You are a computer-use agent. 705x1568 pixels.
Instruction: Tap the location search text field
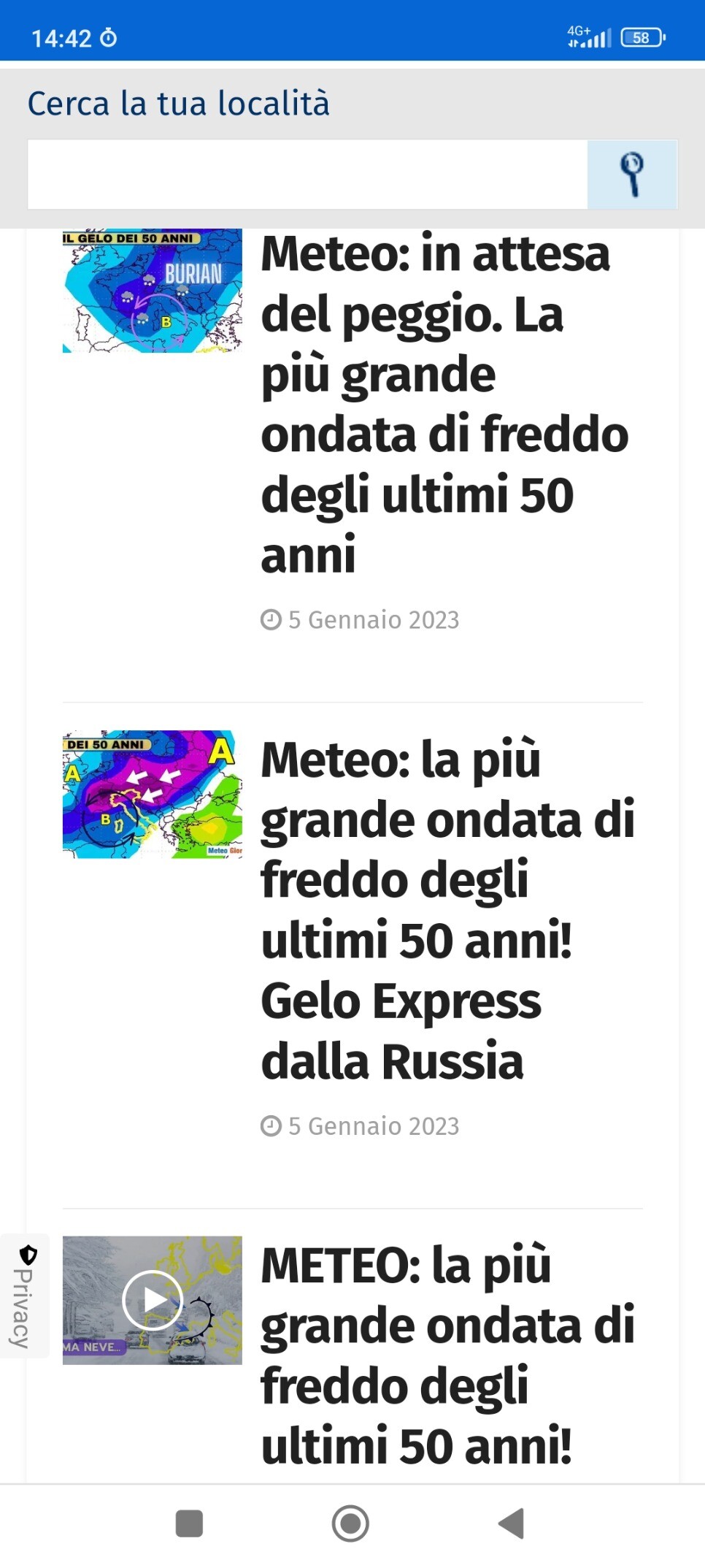click(307, 175)
